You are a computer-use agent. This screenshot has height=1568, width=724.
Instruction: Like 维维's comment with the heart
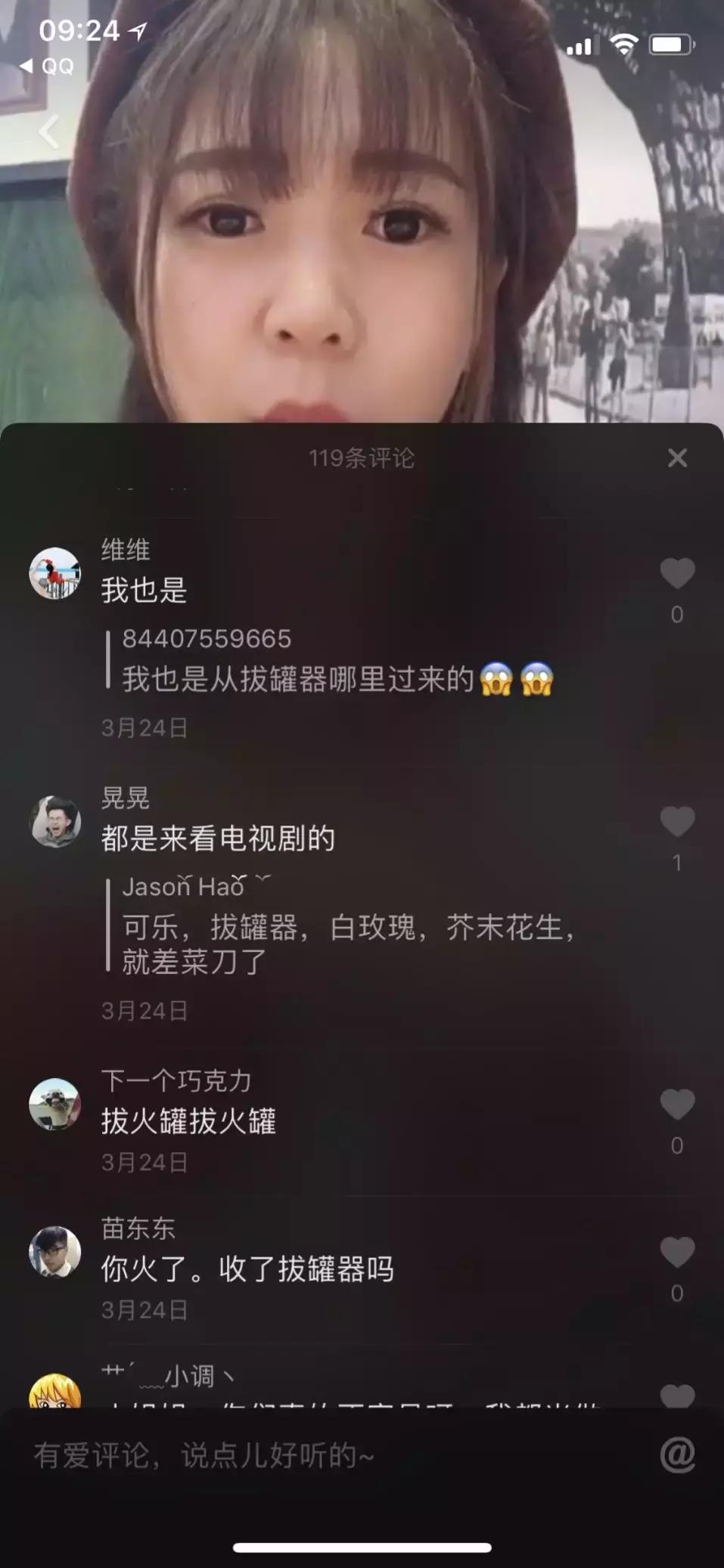coord(677,572)
